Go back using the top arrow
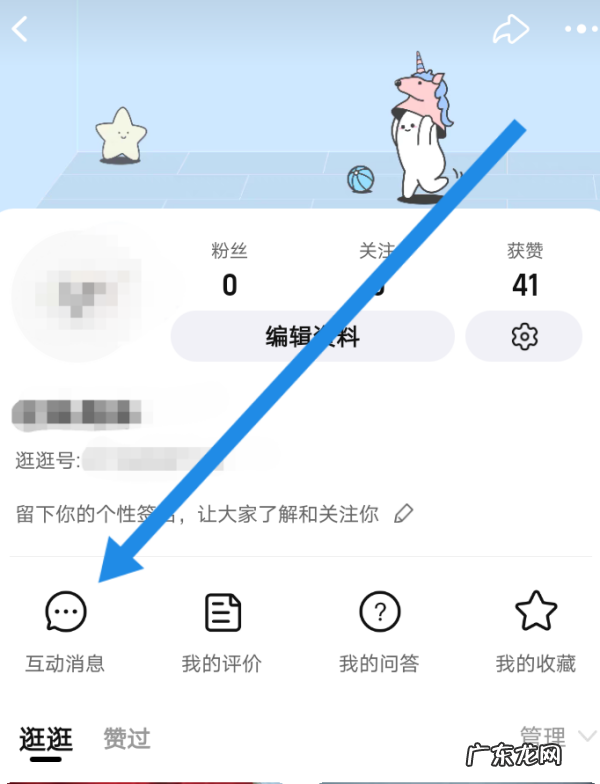600x784 pixels. [21, 28]
